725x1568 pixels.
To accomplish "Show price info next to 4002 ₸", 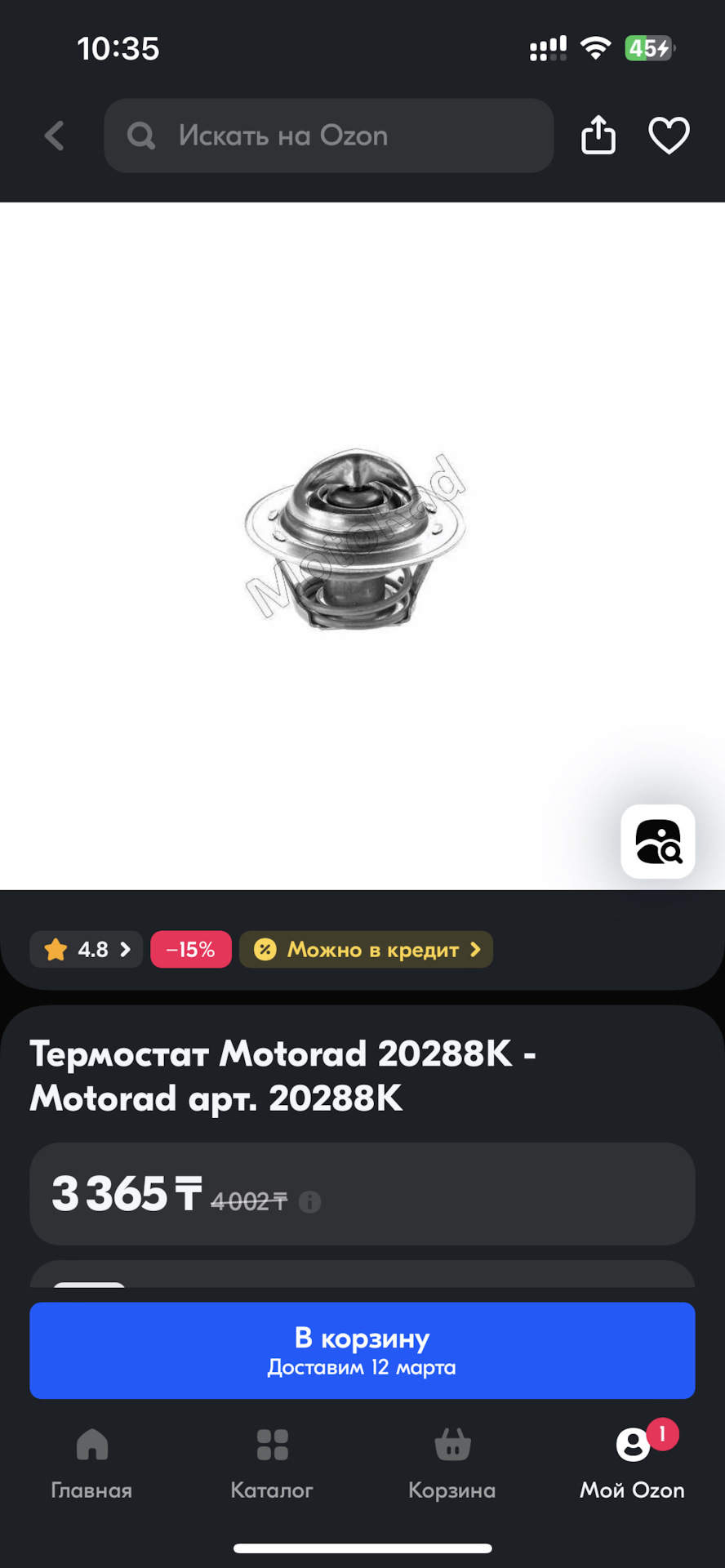I will pos(309,1201).
